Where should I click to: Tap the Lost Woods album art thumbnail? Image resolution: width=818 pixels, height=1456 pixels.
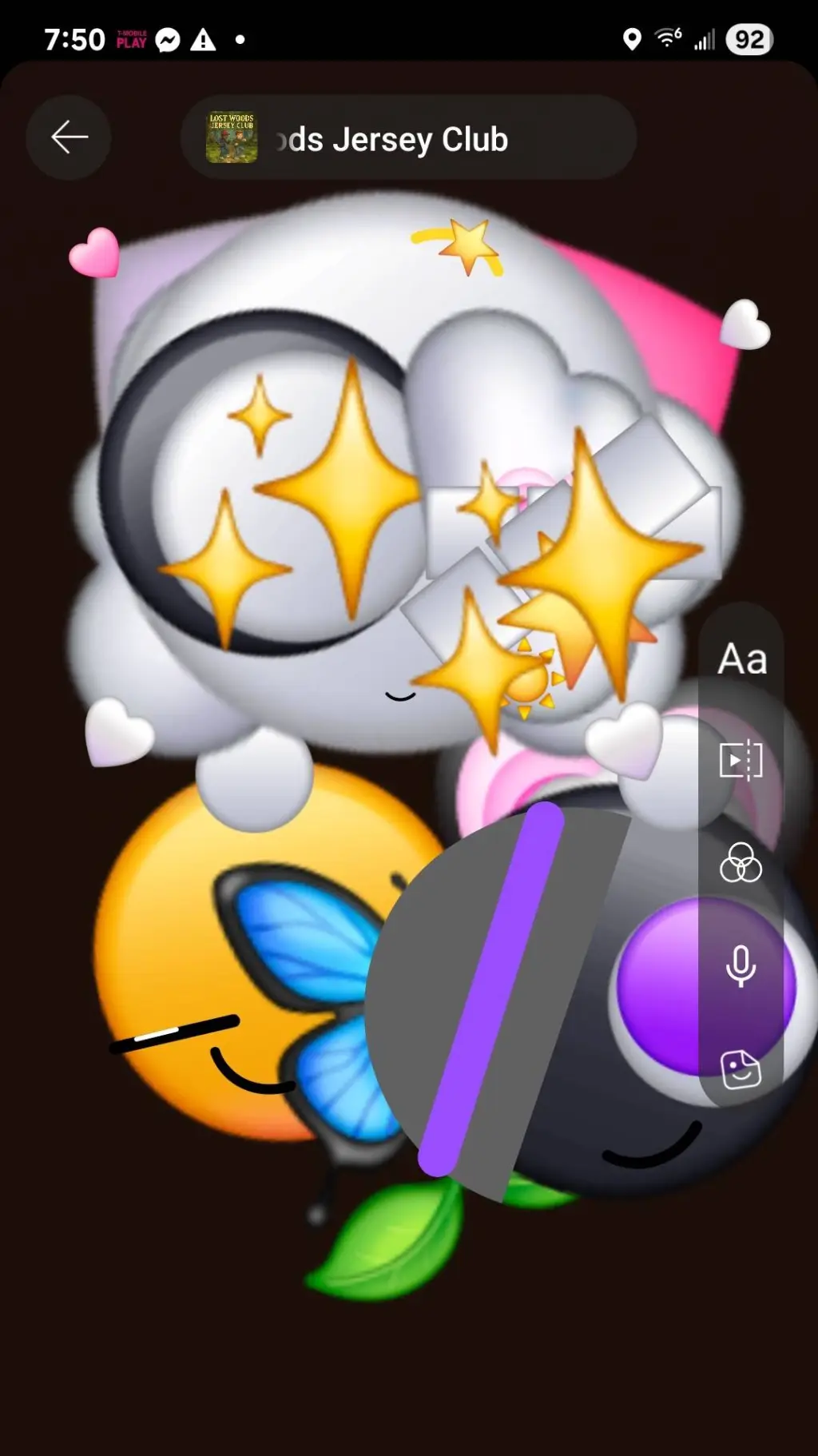[233, 137]
